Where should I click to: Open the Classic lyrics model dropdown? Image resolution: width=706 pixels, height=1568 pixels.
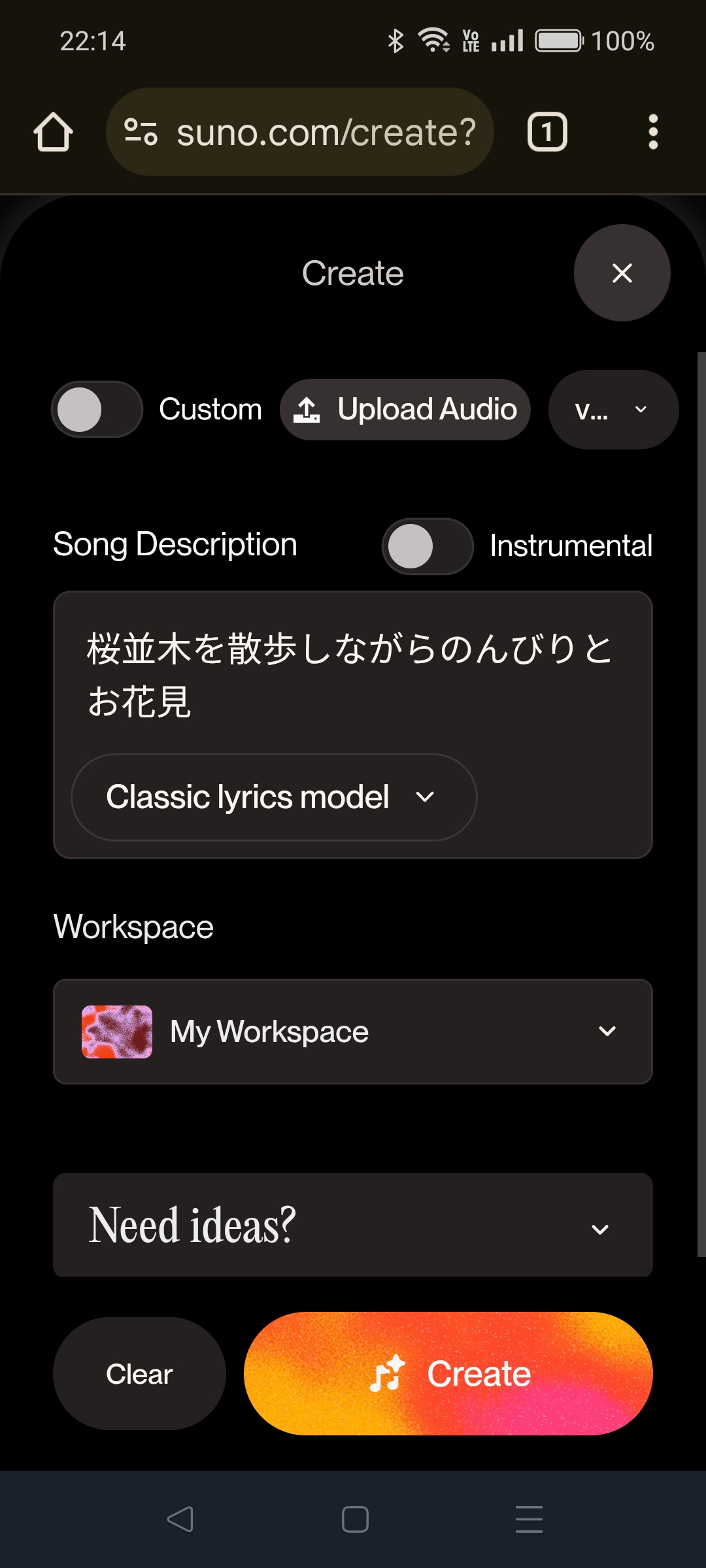(274, 797)
